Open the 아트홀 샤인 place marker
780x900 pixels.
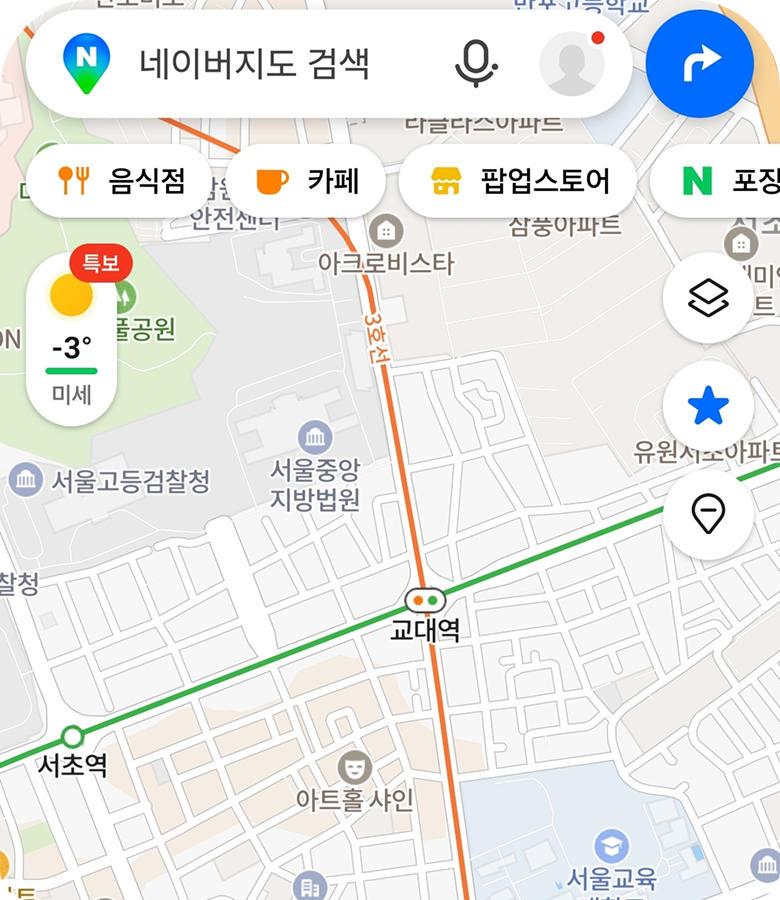click(352, 768)
